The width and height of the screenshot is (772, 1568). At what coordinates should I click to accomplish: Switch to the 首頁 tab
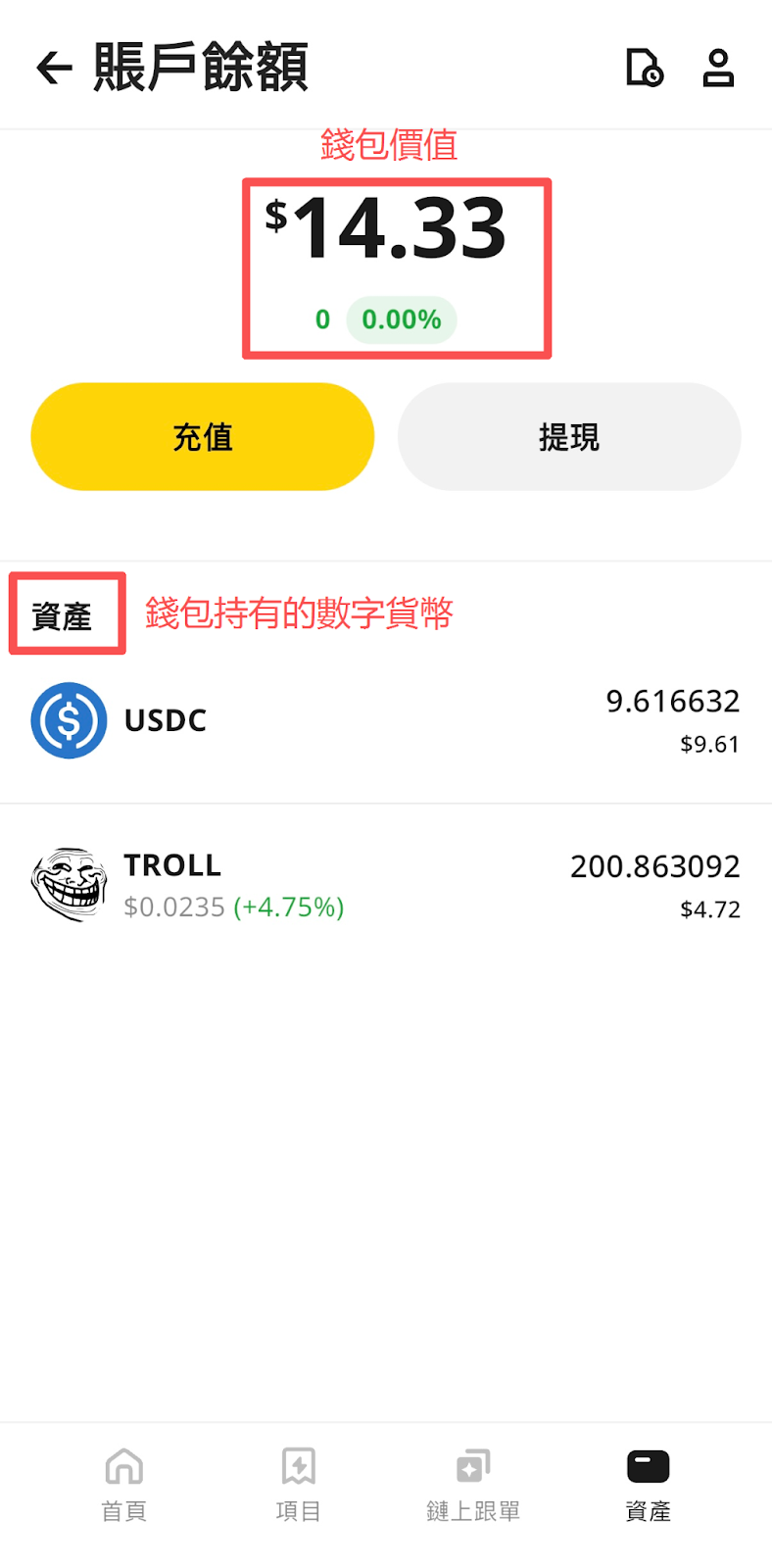coord(124,1484)
